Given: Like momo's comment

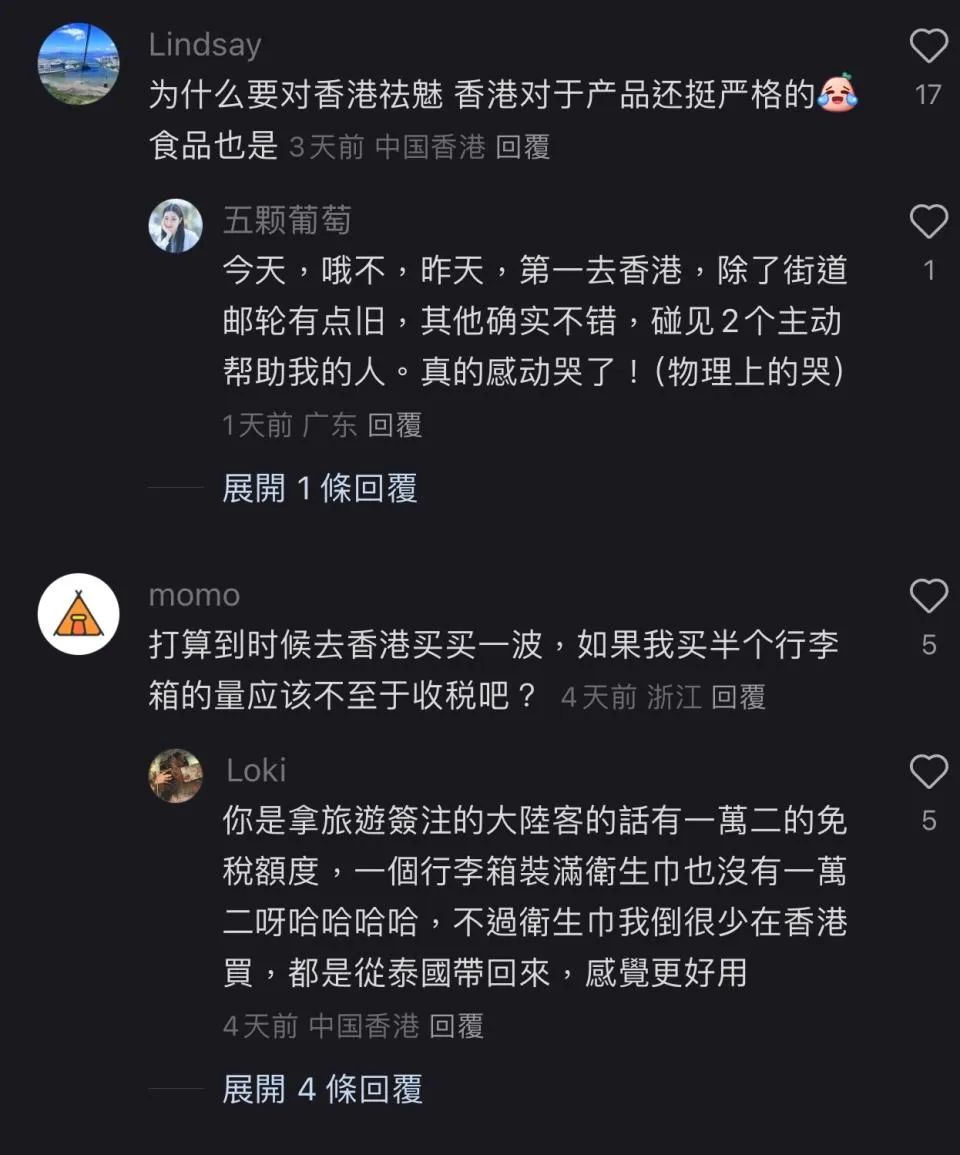Looking at the screenshot, I should tap(928, 596).
